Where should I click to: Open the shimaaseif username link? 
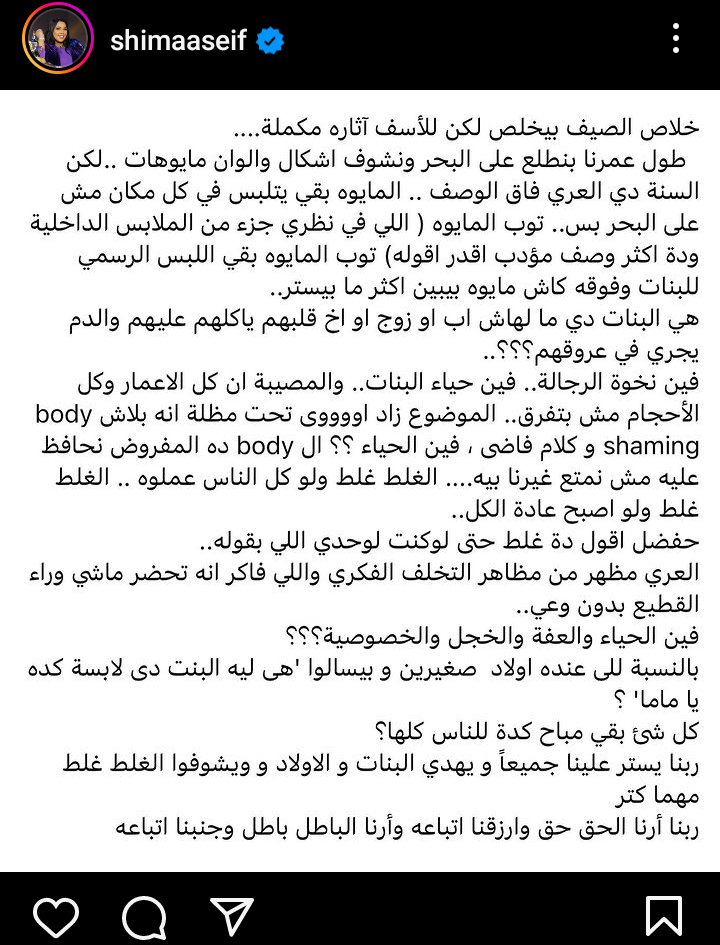click(180, 41)
